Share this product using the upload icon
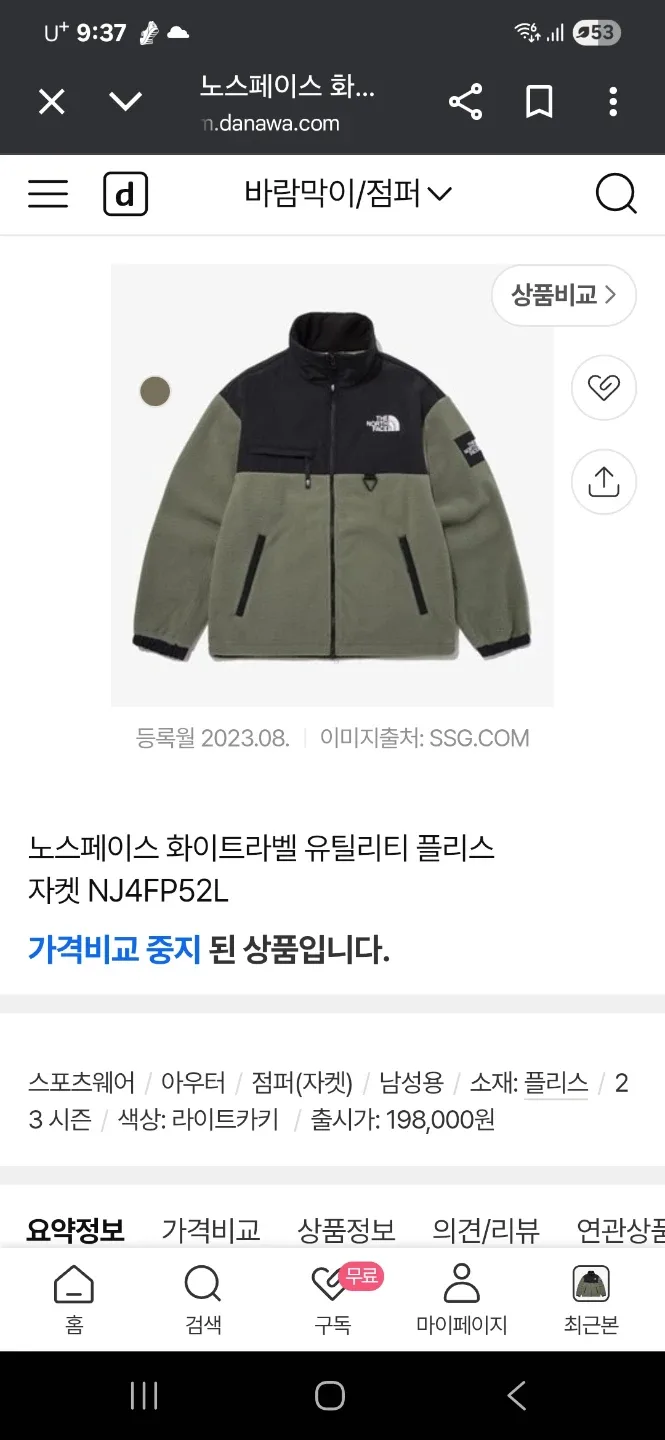Viewport: 665px width, 1440px height. pyautogui.click(x=603, y=482)
